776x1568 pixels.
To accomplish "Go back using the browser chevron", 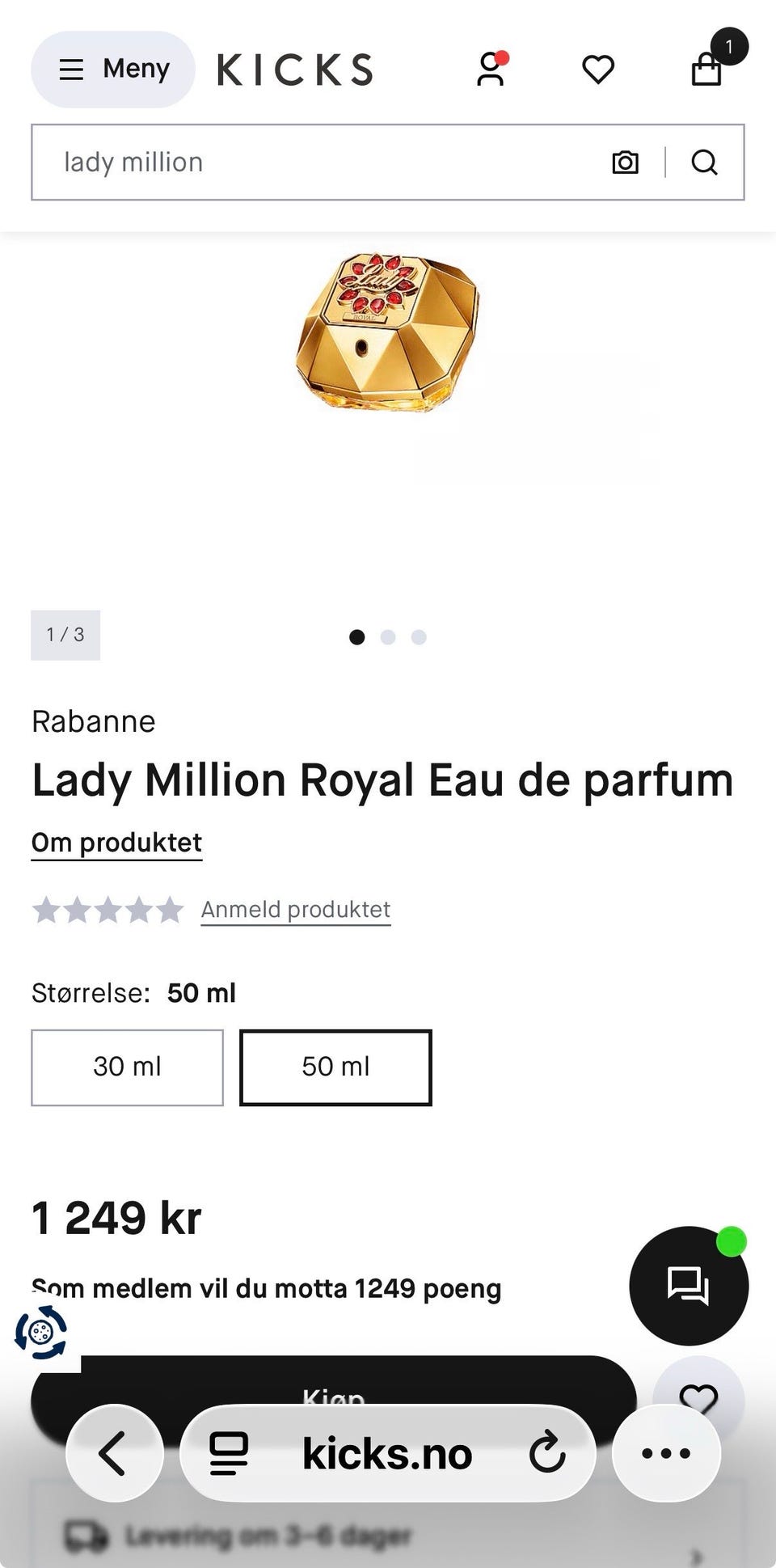I will click(114, 1452).
